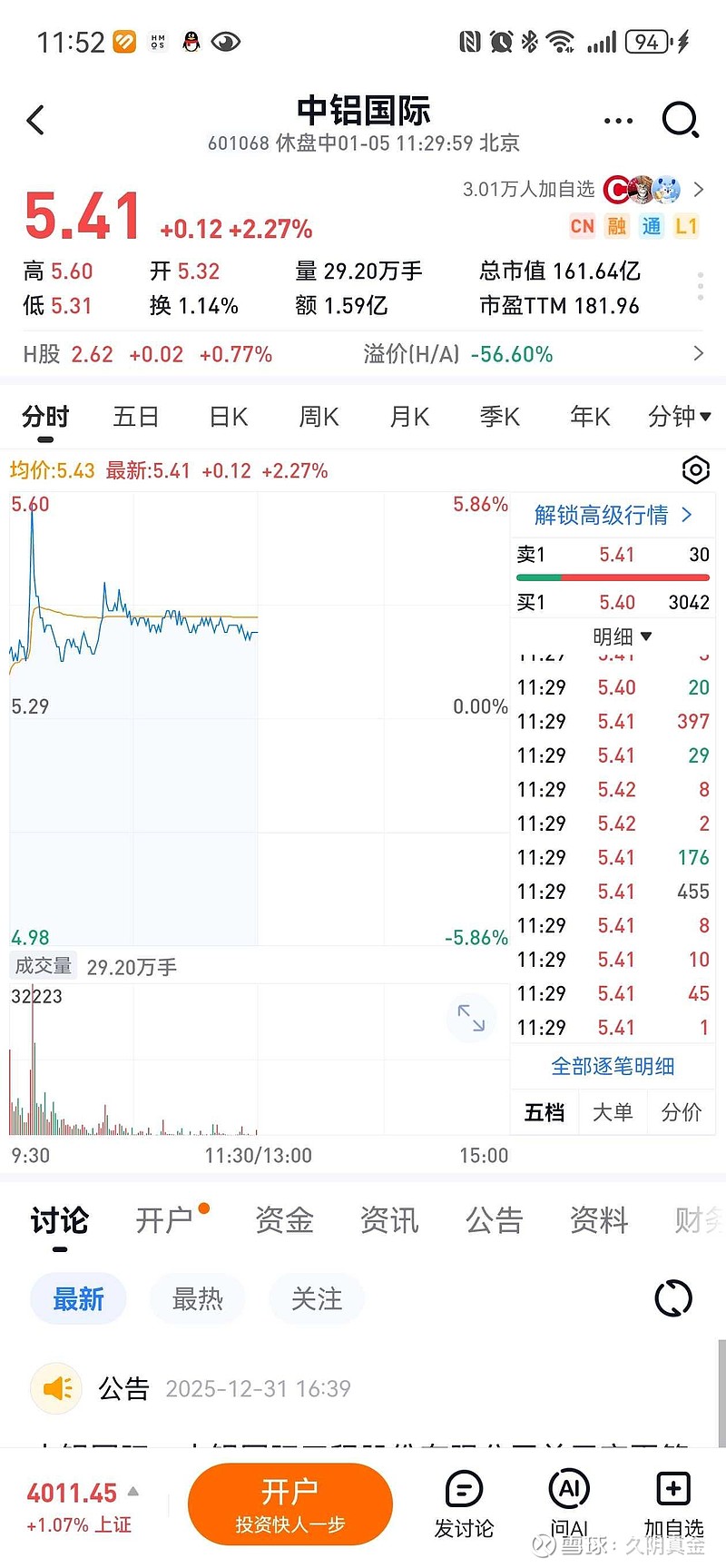Open more options via the three-dots icon

[x=618, y=120]
